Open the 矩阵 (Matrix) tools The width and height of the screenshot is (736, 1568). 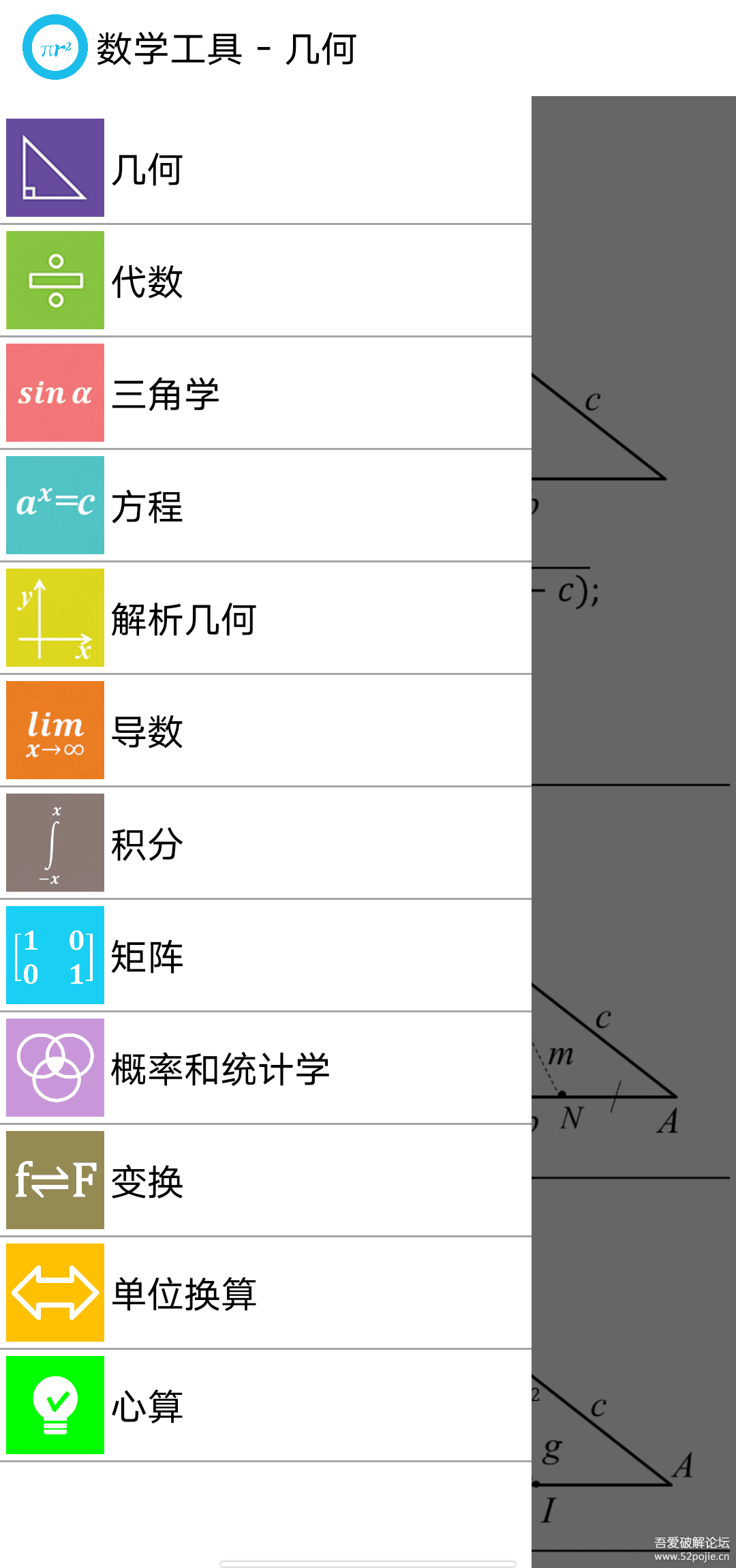coord(266,956)
